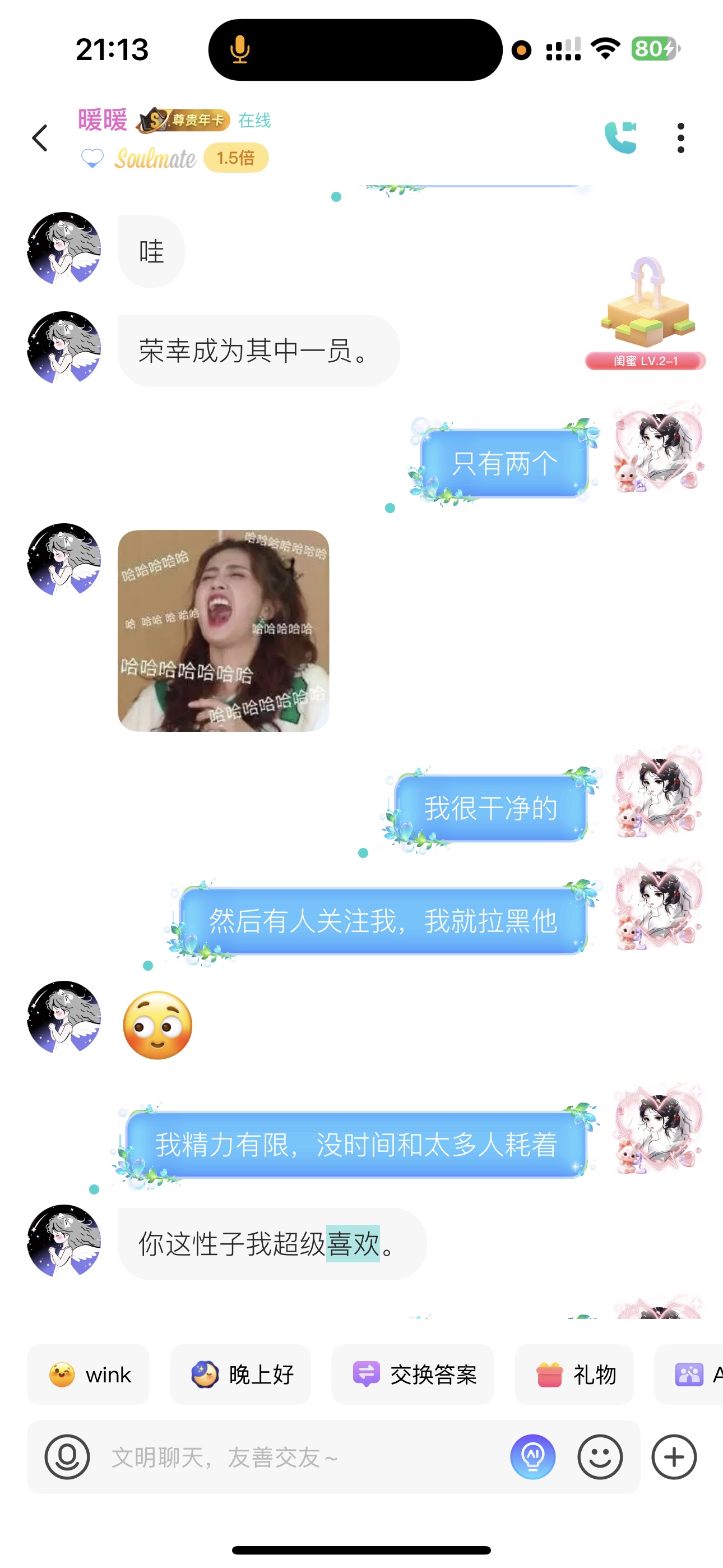View 暖暖's profile from 哇 message avatar

point(64,248)
